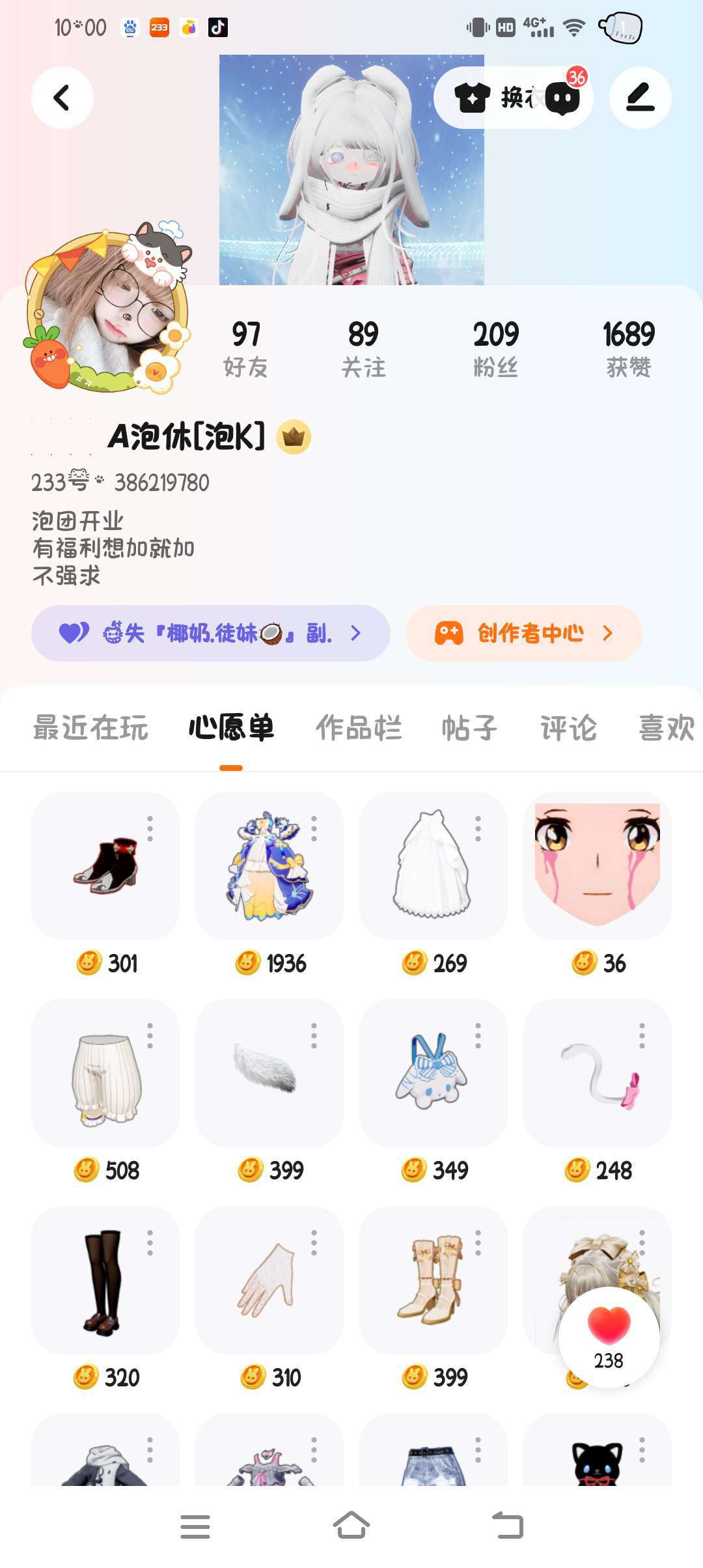Switch to the 帖子 tab
Image resolution: width=703 pixels, height=1568 pixels.
[x=469, y=728]
